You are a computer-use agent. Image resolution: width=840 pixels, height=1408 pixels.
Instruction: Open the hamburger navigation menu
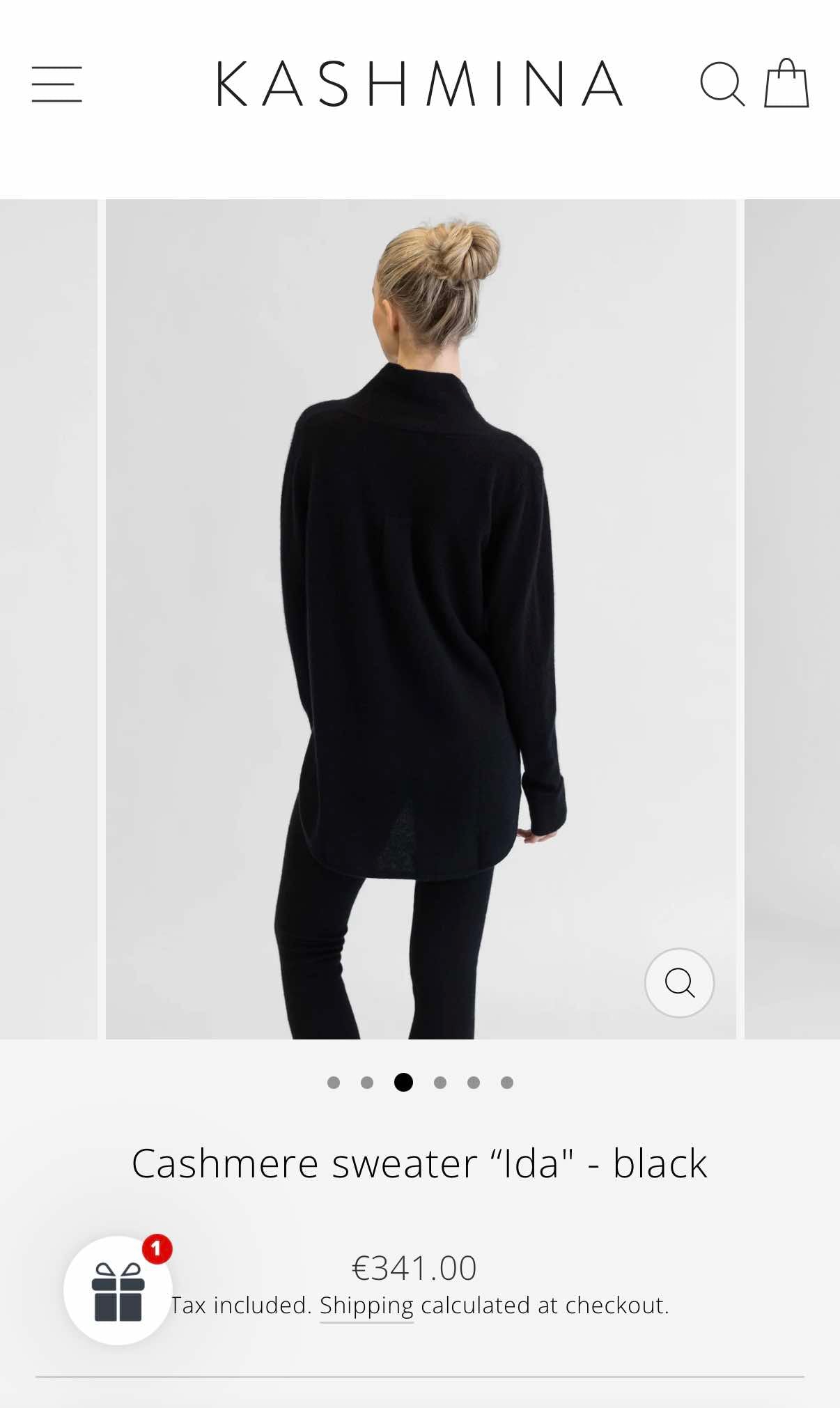(56, 84)
